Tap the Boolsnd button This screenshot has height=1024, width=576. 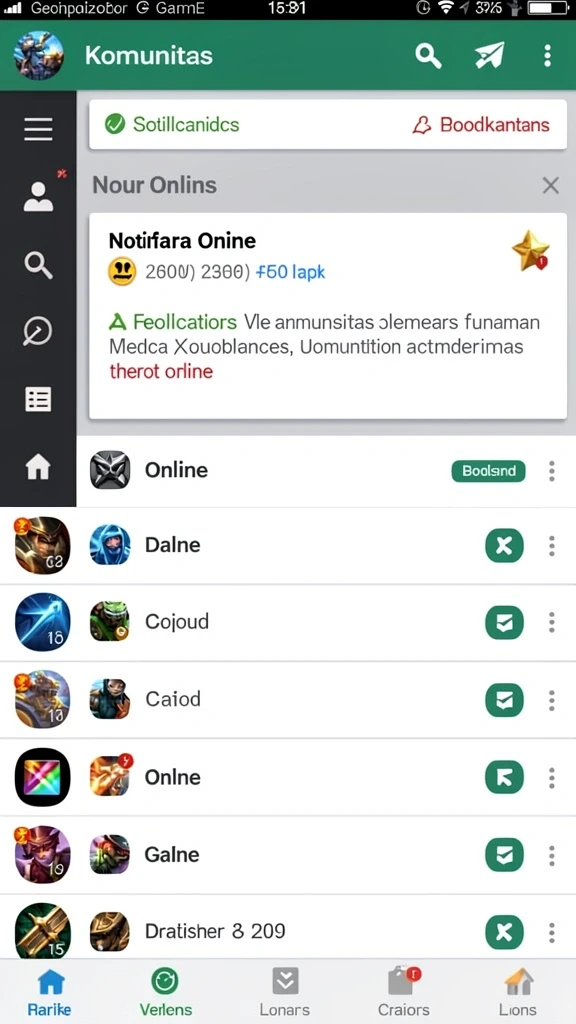[x=488, y=470]
